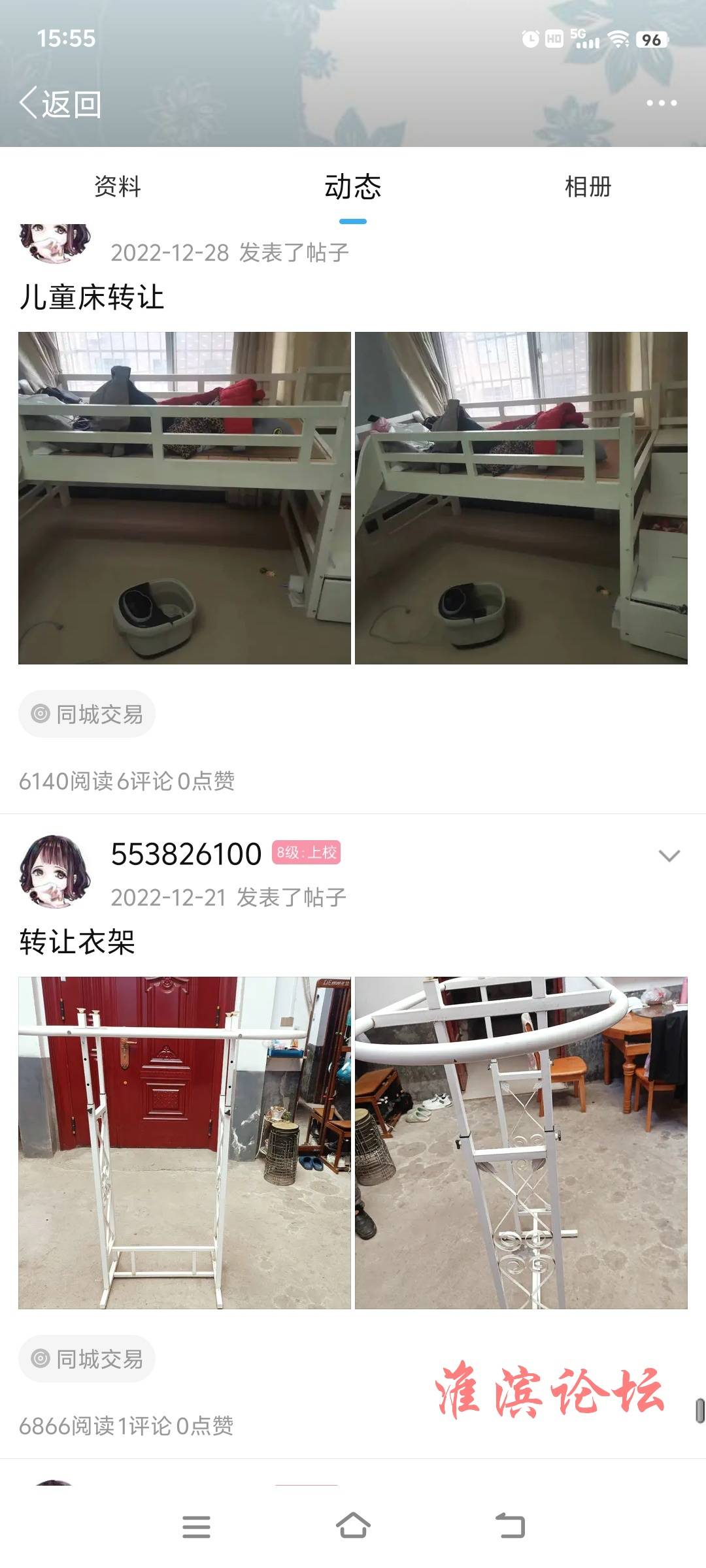
Task: Tap 同城交易 chip under 转让衣架
Action: pyautogui.click(x=87, y=1359)
